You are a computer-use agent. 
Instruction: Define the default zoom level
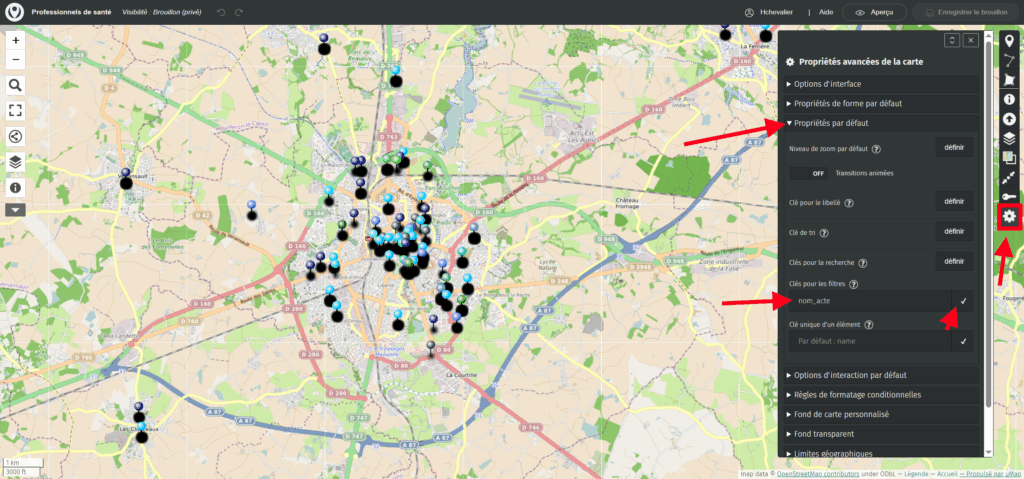[954, 148]
